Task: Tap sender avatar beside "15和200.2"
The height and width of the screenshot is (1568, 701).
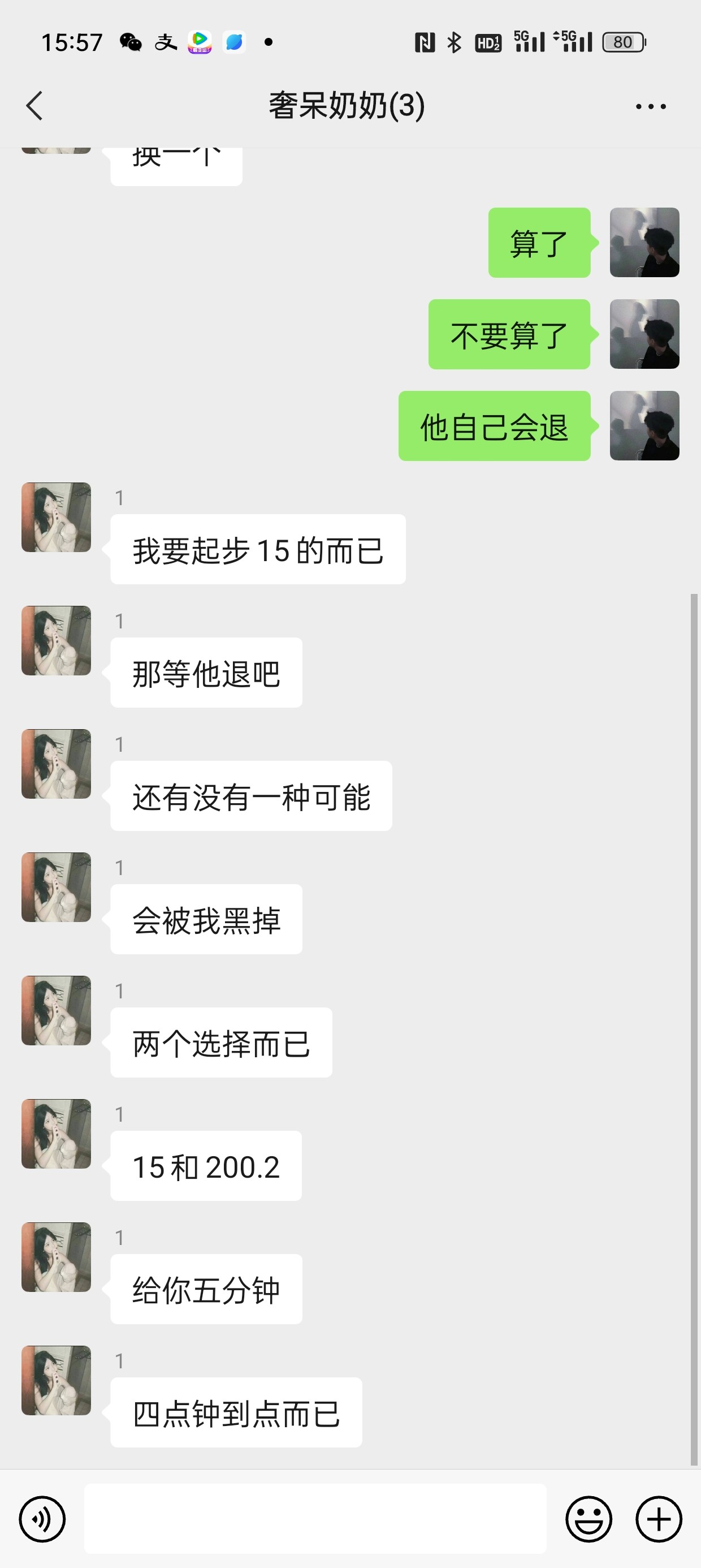Action: pyautogui.click(x=56, y=1134)
